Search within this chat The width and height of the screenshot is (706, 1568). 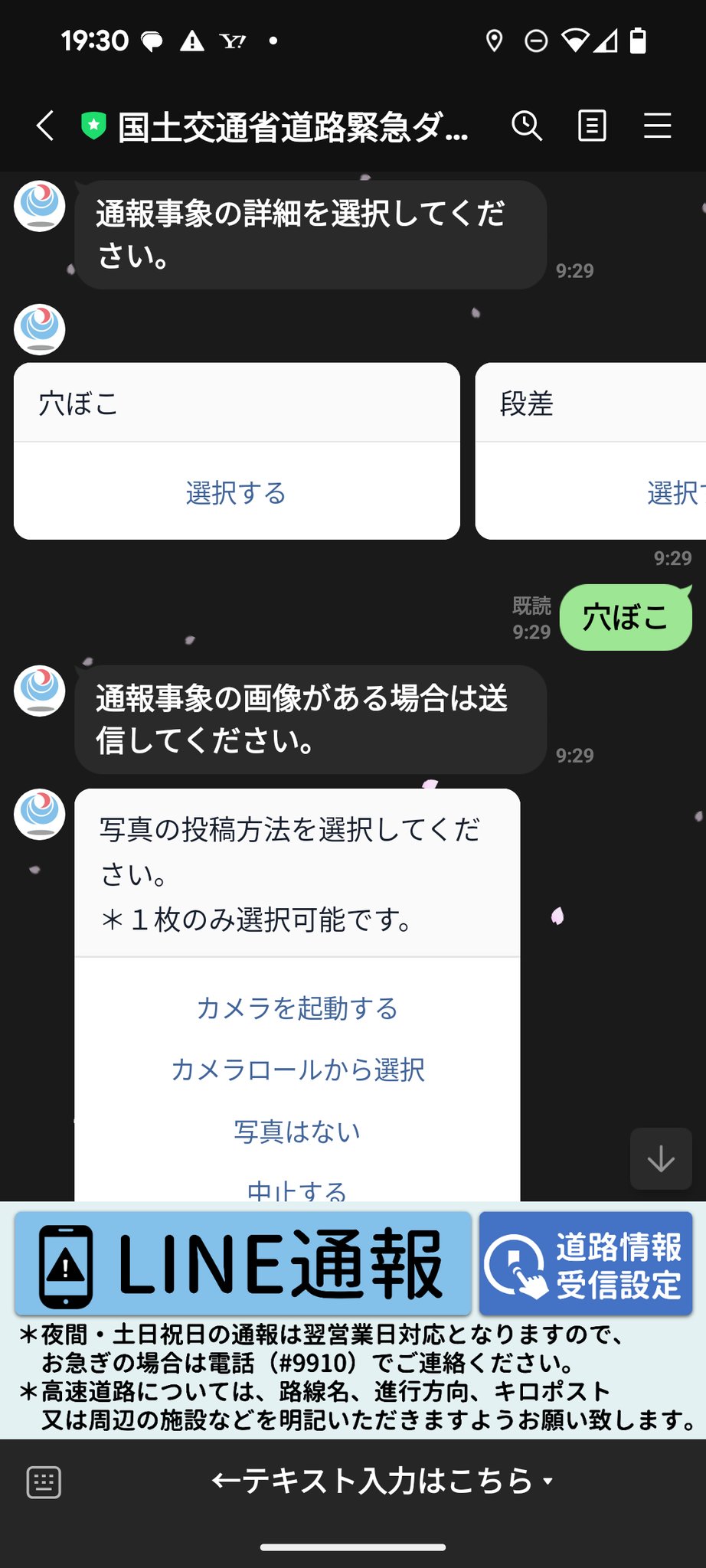pos(527,126)
